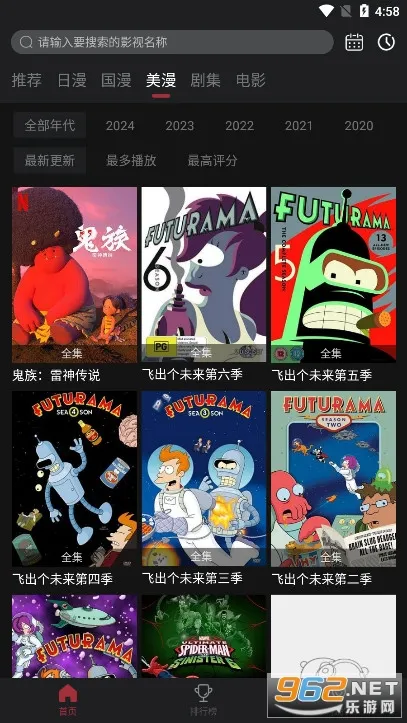
Task: Switch to the 国漫 tab
Action: coord(116,80)
